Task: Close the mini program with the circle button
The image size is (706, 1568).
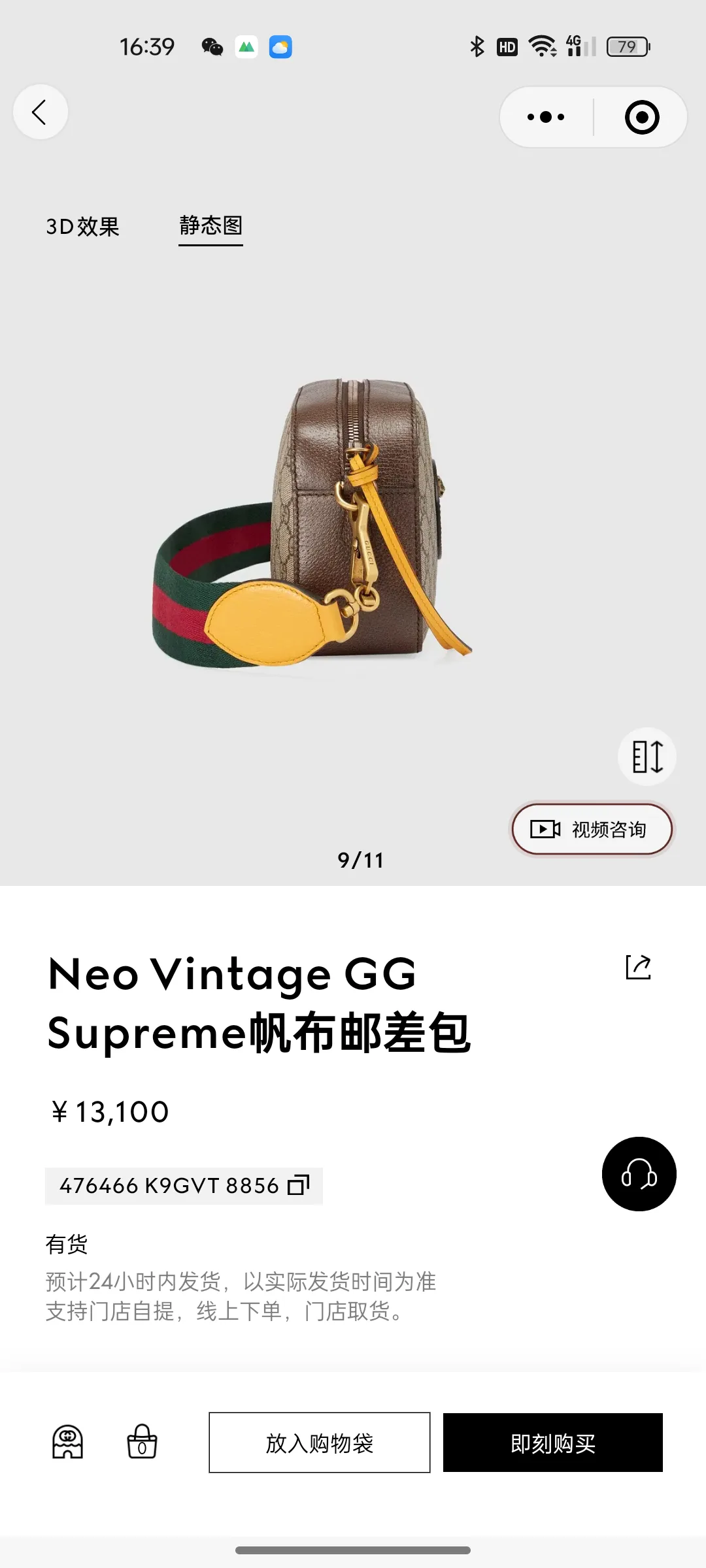Action: (x=641, y=117)
